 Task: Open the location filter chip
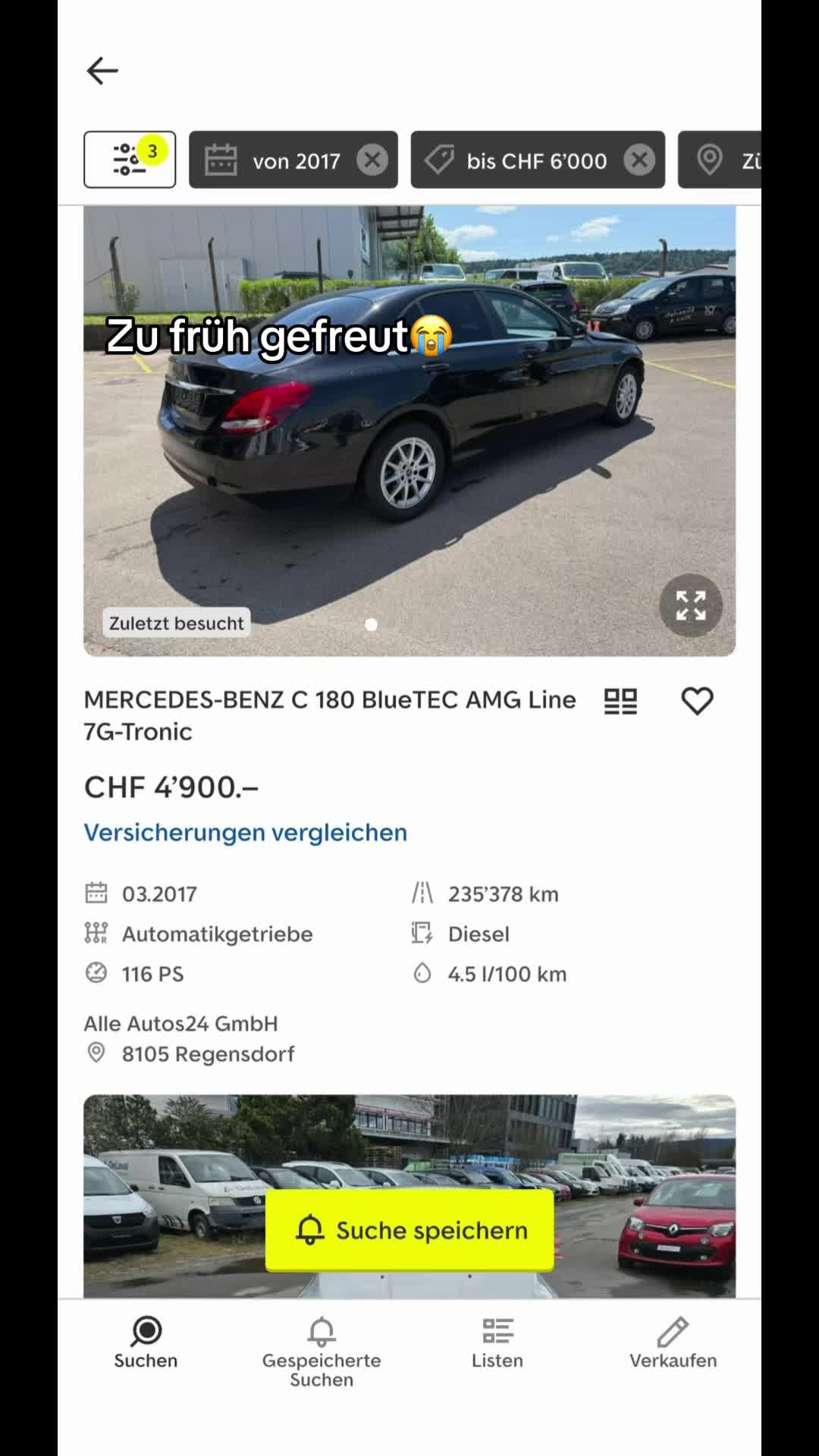coord(720,160)
